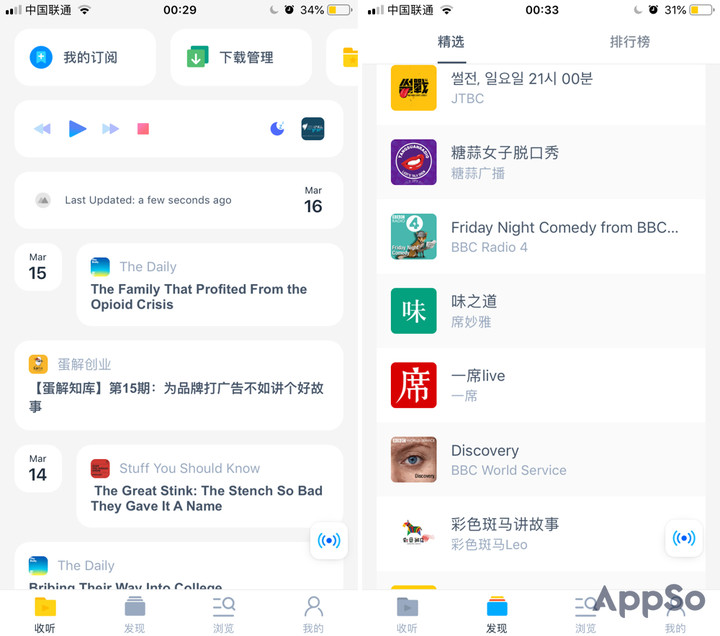Viewport: 720px width, 636px height.
Task: Open Discovery from BBC World Service
Action: pos(540,459)
